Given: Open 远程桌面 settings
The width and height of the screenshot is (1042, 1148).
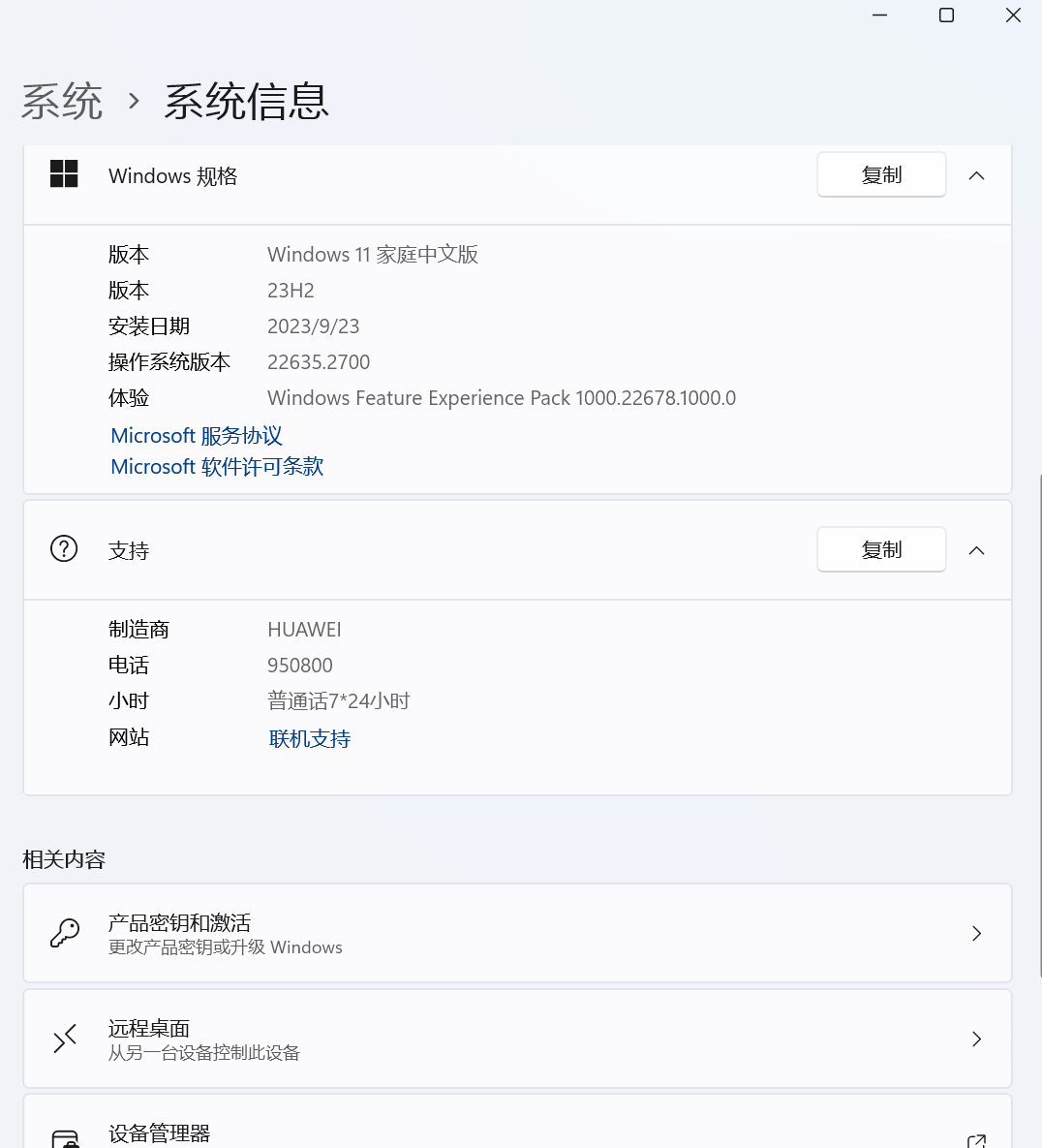Looking at the screenshot, I should pyautogui.click(x=518, y=1038).
